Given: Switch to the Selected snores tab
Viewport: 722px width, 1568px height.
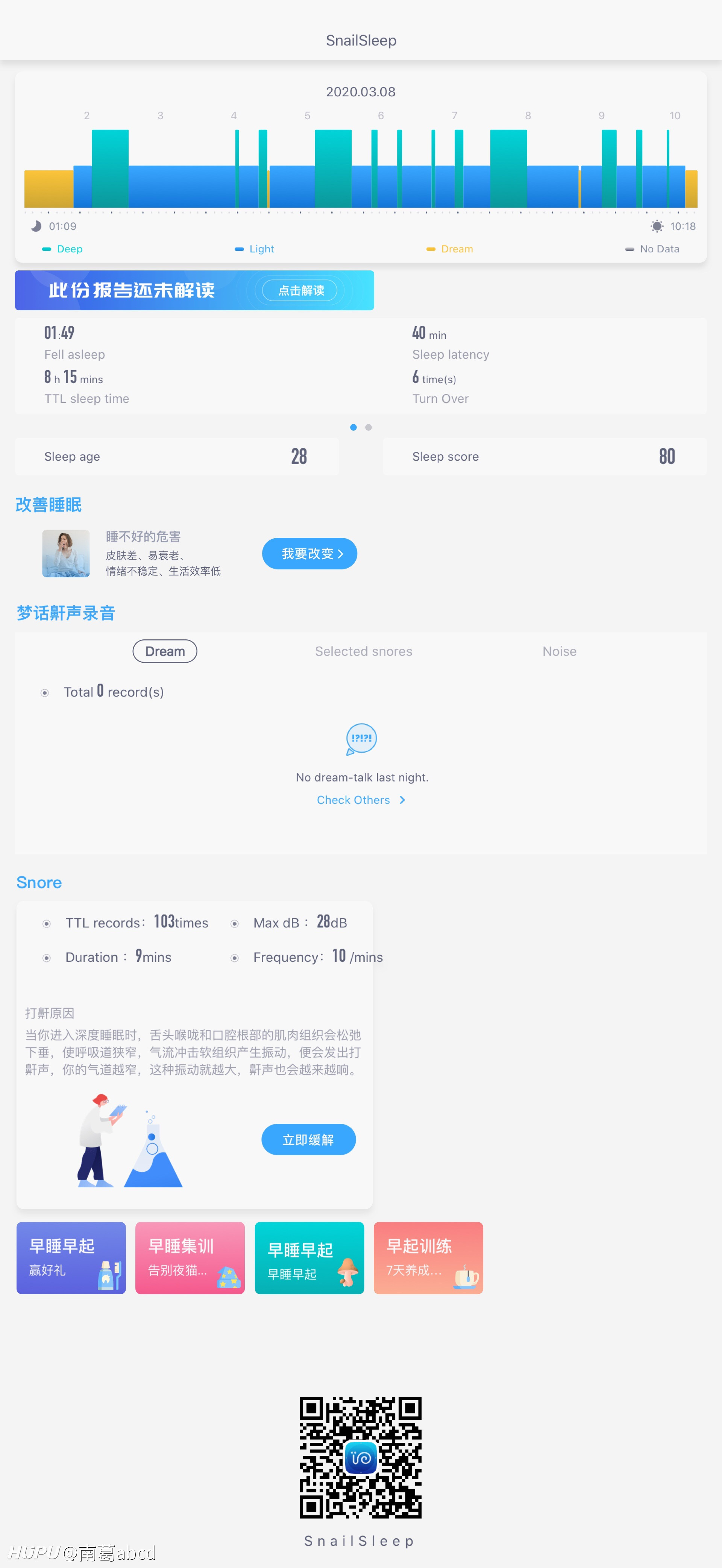Looking at the screenshot, I should [363, 651].
